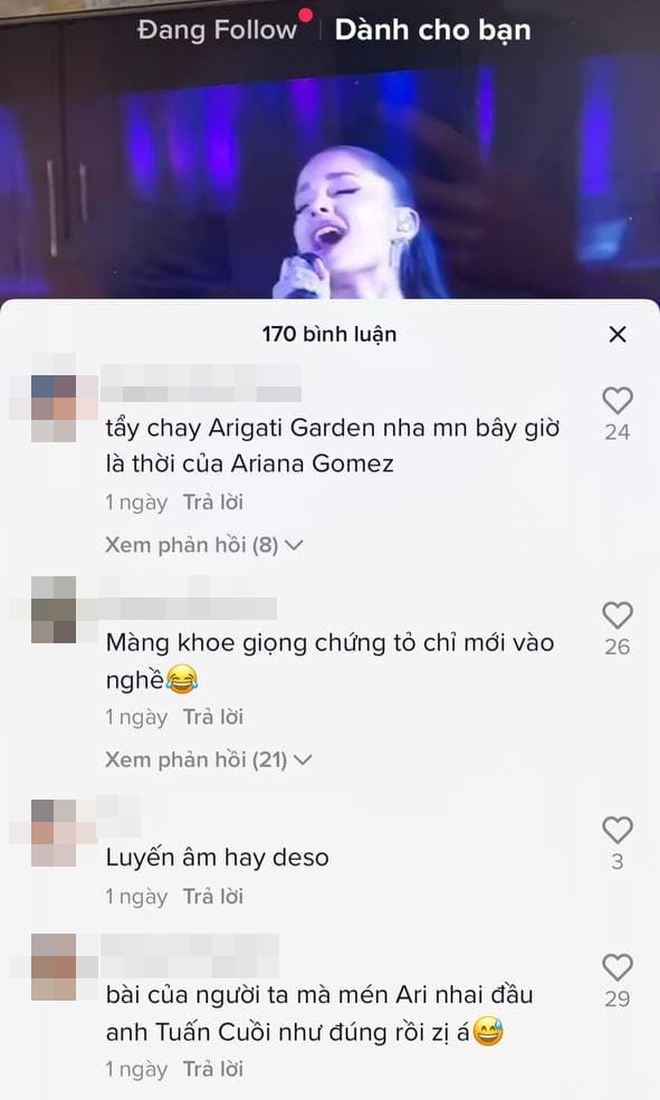Screen dimensions: 660x1100
Task: Like the 'Luyến âm hay deso' comment
Action: (618, 829)
